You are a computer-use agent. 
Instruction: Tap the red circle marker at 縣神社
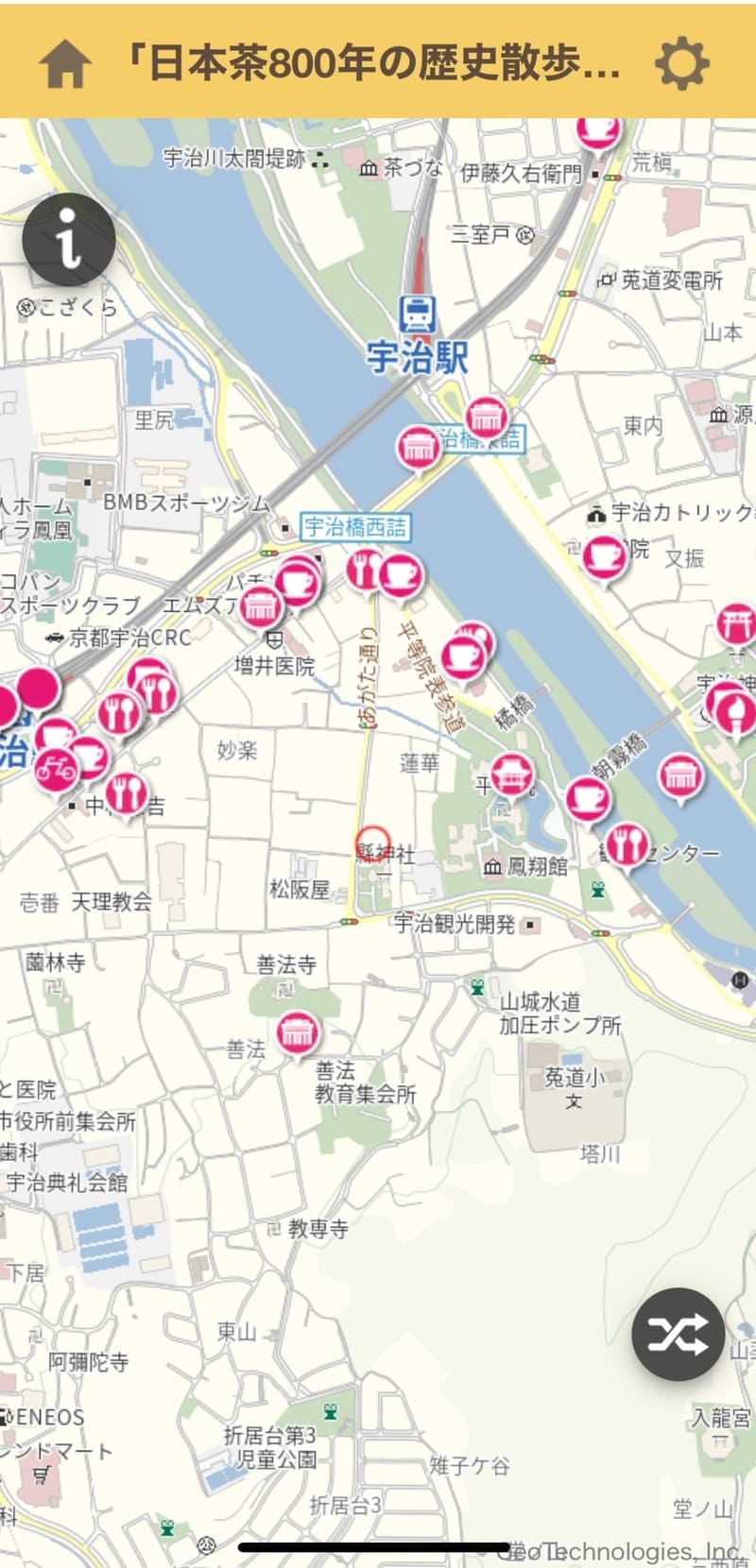pos(372,841)
